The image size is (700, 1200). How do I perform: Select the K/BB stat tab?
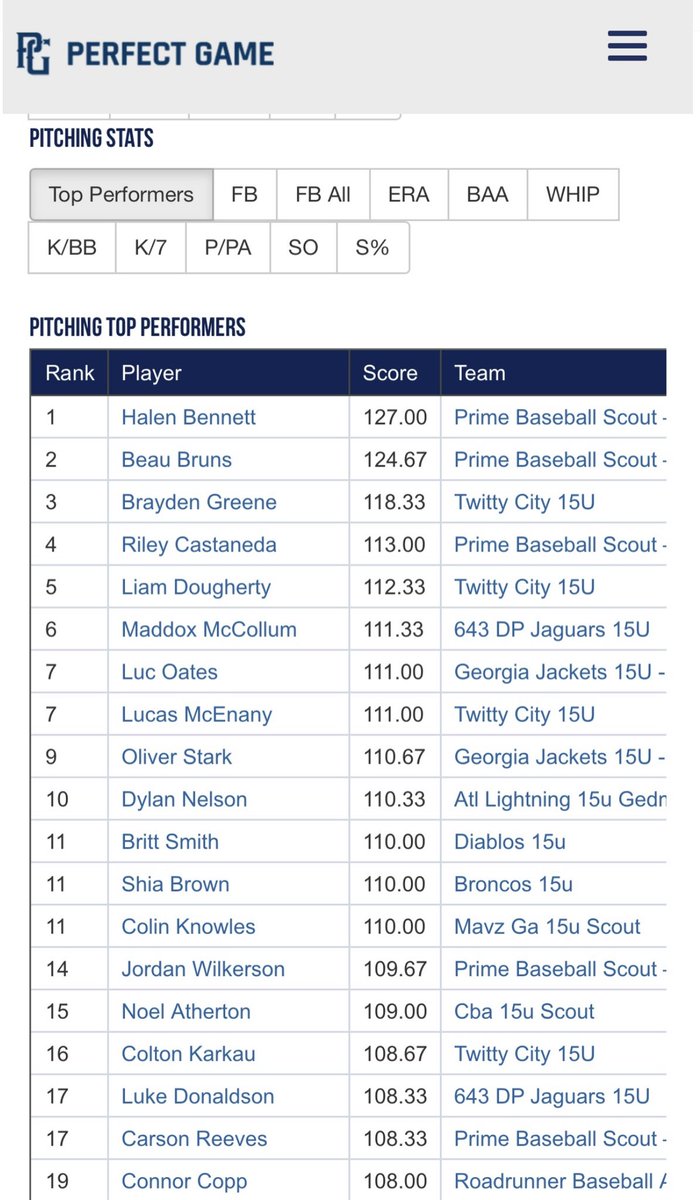click(x=72, y=248)
